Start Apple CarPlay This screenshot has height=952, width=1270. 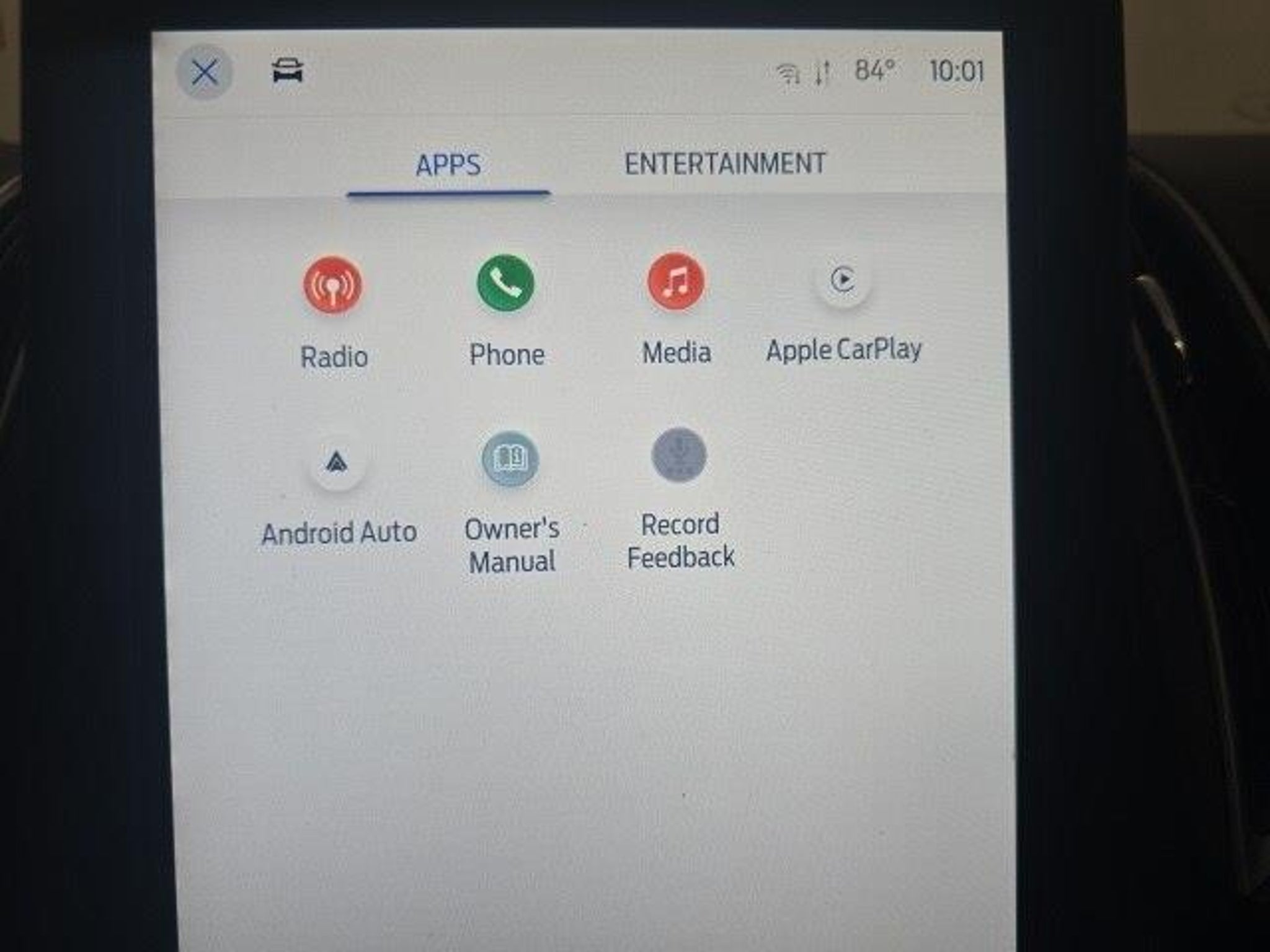843,280
